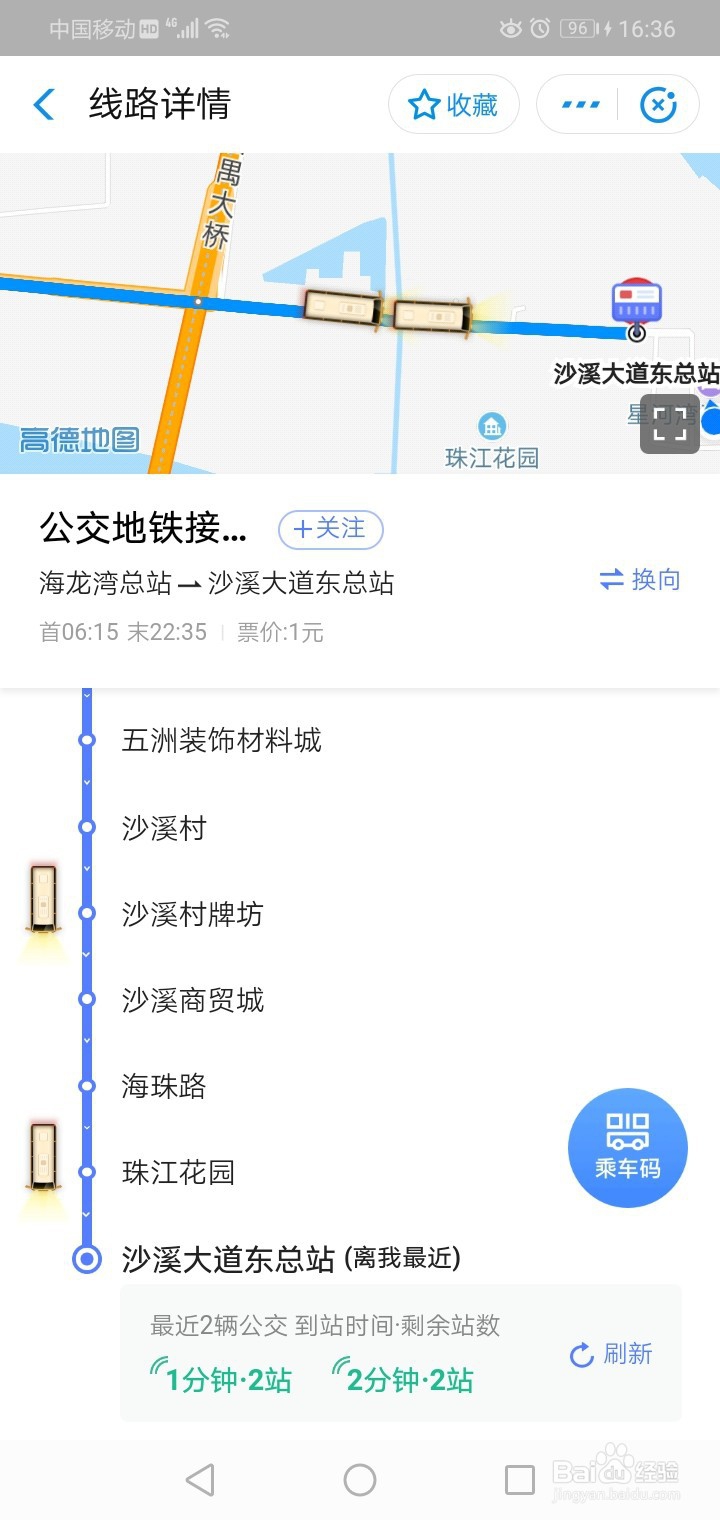Tap the blue route line progress track
The height and width of the screenshot is (1520, 720).
pyautogui.click(x=86, y=1000)
